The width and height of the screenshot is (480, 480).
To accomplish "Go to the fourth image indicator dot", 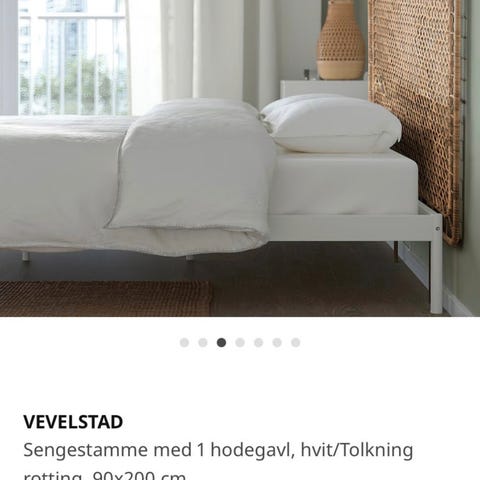I will pyautogui.click(x=240, y=342).
